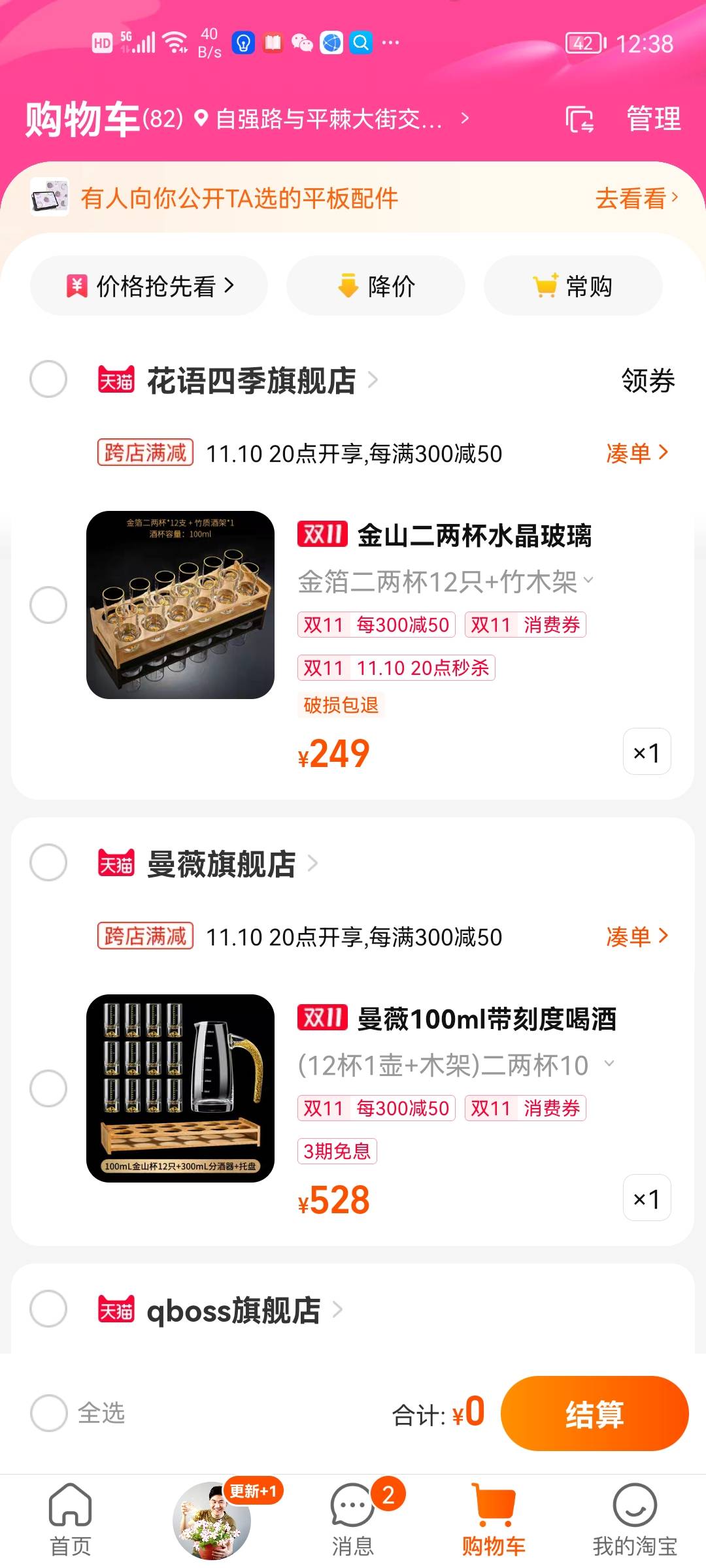Screen dimensions: 706x1568
Task: Select the 曼薇100ml带刻度喝酒 item
Action: coord(48,1088)
